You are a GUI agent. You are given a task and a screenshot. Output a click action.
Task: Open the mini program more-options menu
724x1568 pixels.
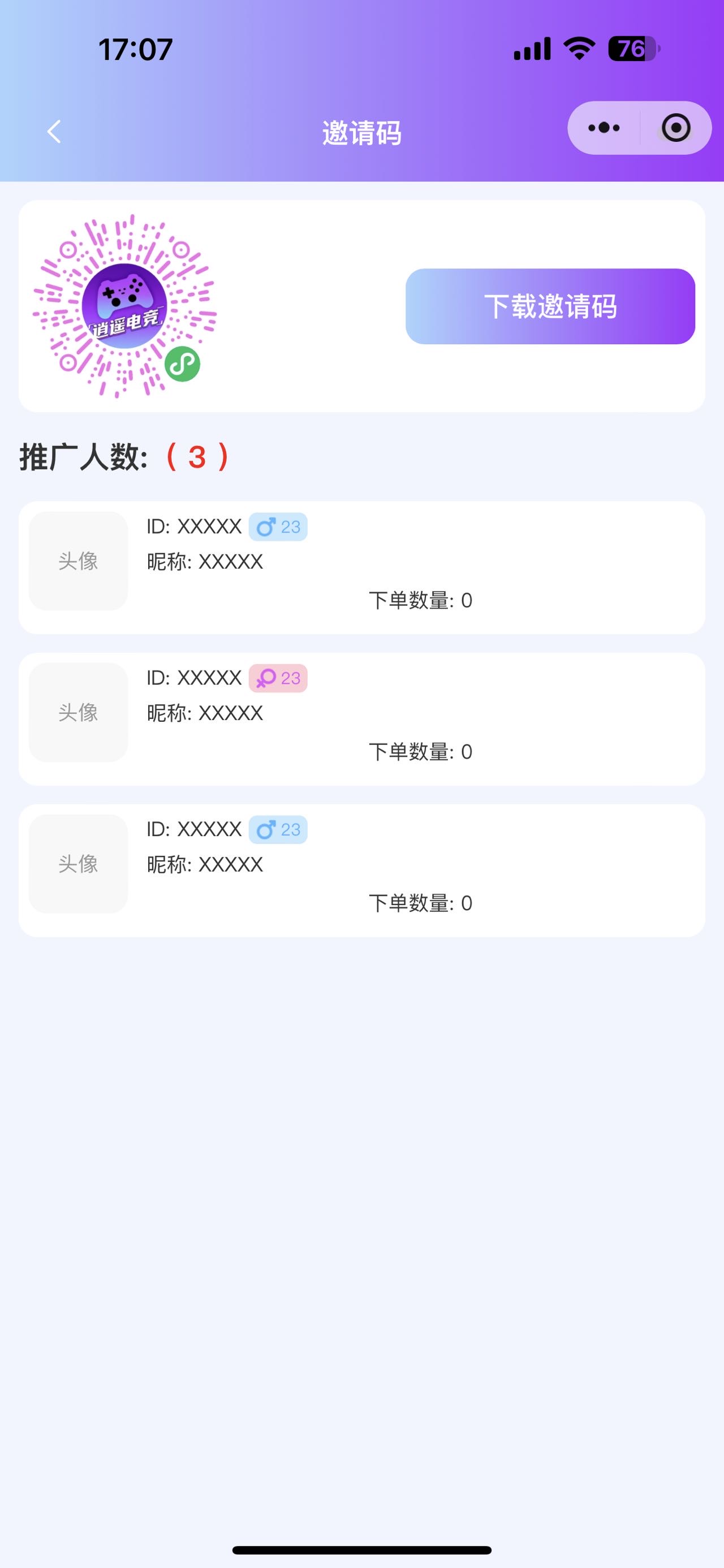(604, 128)
